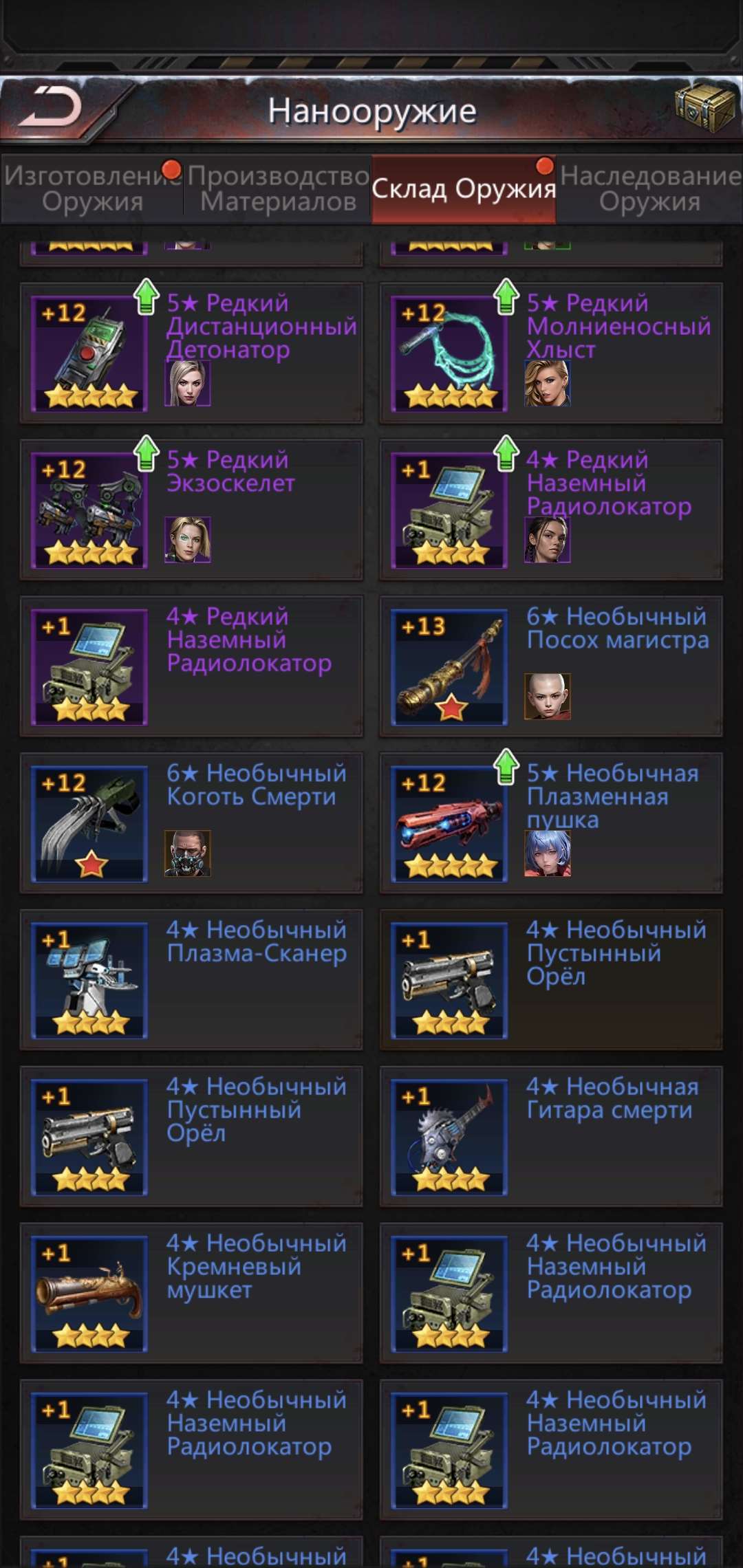
Task: Tap the upgrade arrow on Наземный Радиолокатор
Action: coord(507,454)
